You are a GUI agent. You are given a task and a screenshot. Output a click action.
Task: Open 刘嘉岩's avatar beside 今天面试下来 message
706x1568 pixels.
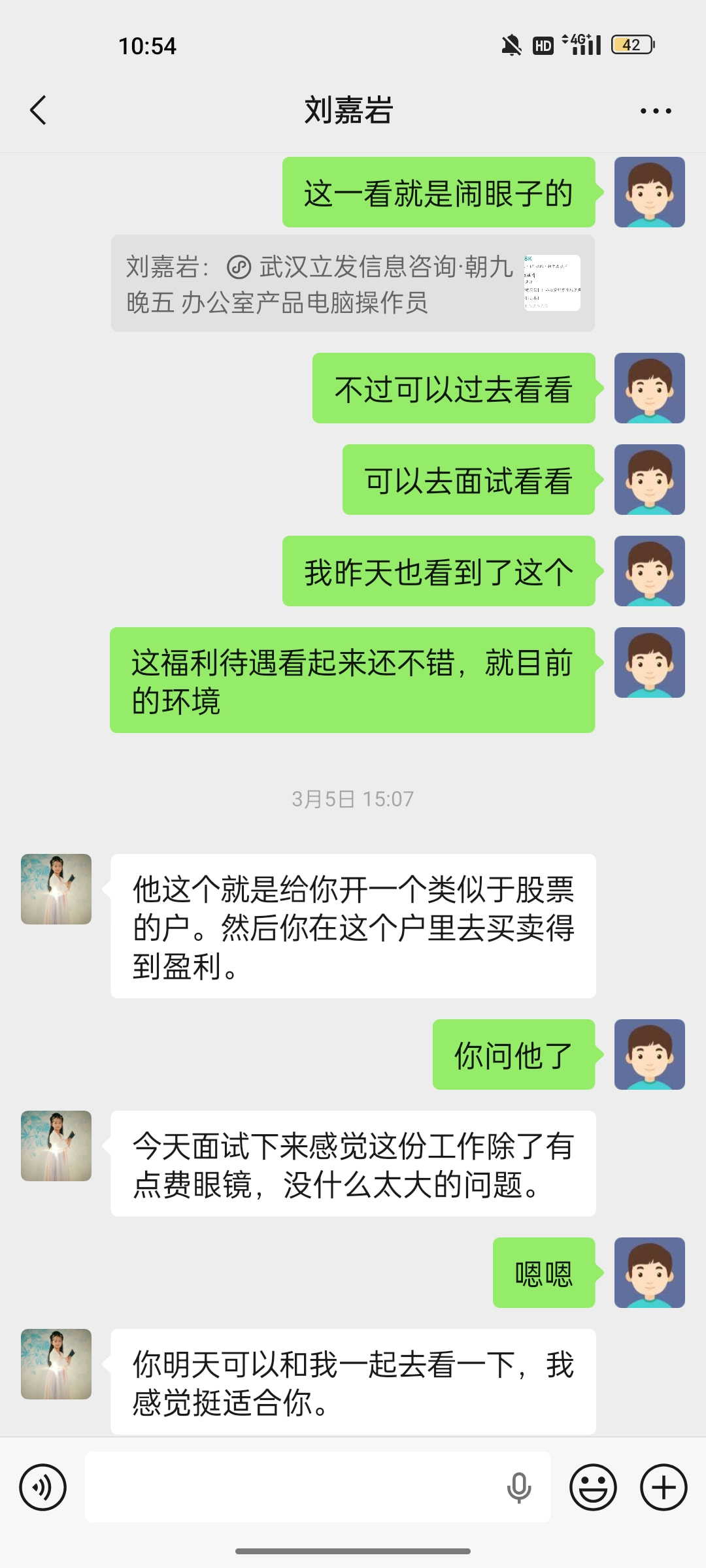[56, 1146]
